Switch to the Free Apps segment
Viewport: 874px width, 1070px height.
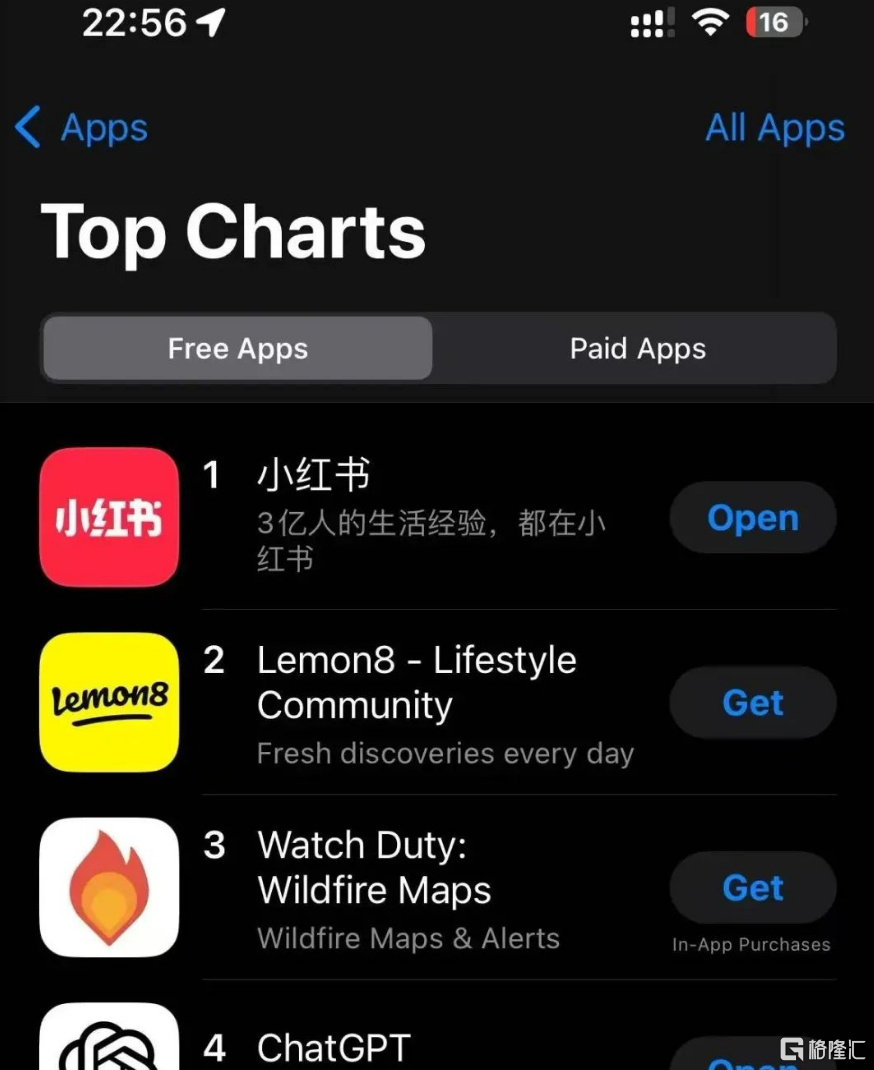pos(238,349)
